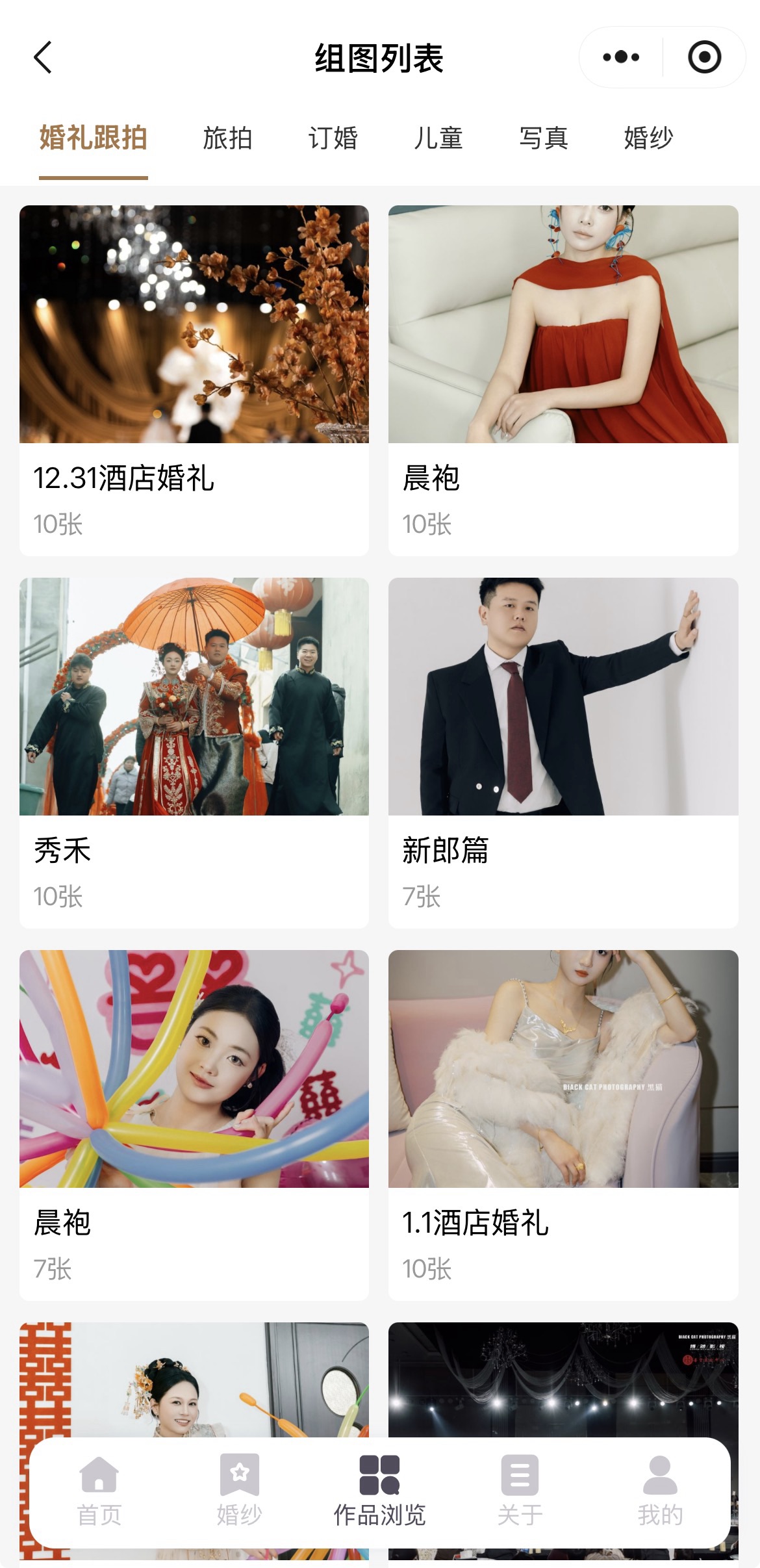Tap the 作品浏览 bottom tab
This screenshot has height=1568, width=760.
click(x=379, y=1491)
